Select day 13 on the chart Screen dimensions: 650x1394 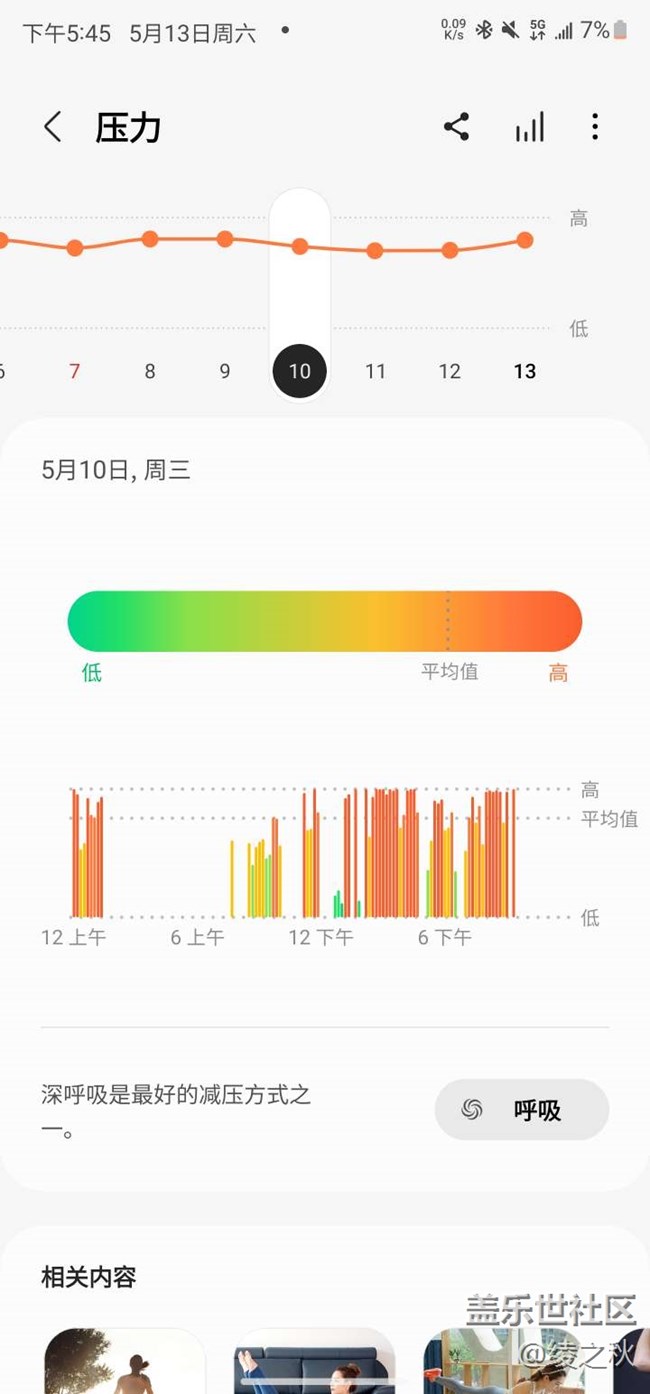(x=525, y=371)
